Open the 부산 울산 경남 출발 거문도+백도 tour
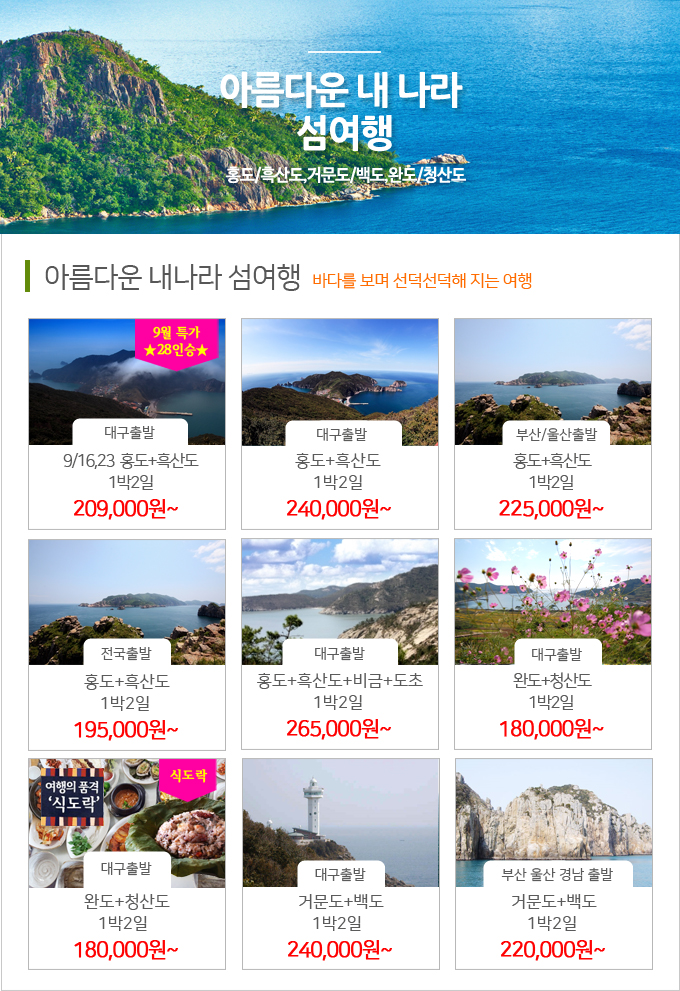Viewport: 680px width, 991px height. (x=553, y=863)
